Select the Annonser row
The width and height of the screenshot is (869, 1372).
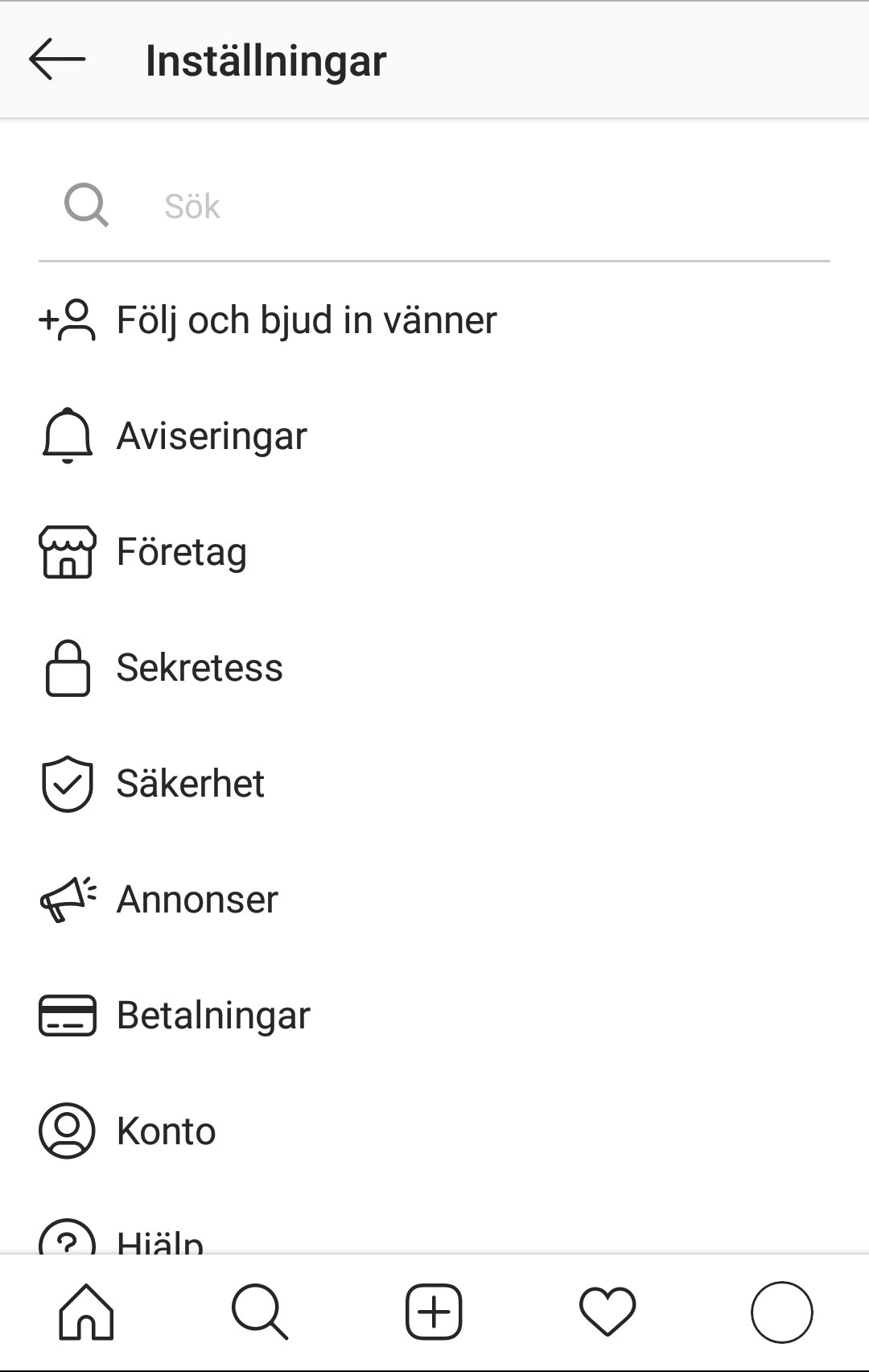coord(197,900)
